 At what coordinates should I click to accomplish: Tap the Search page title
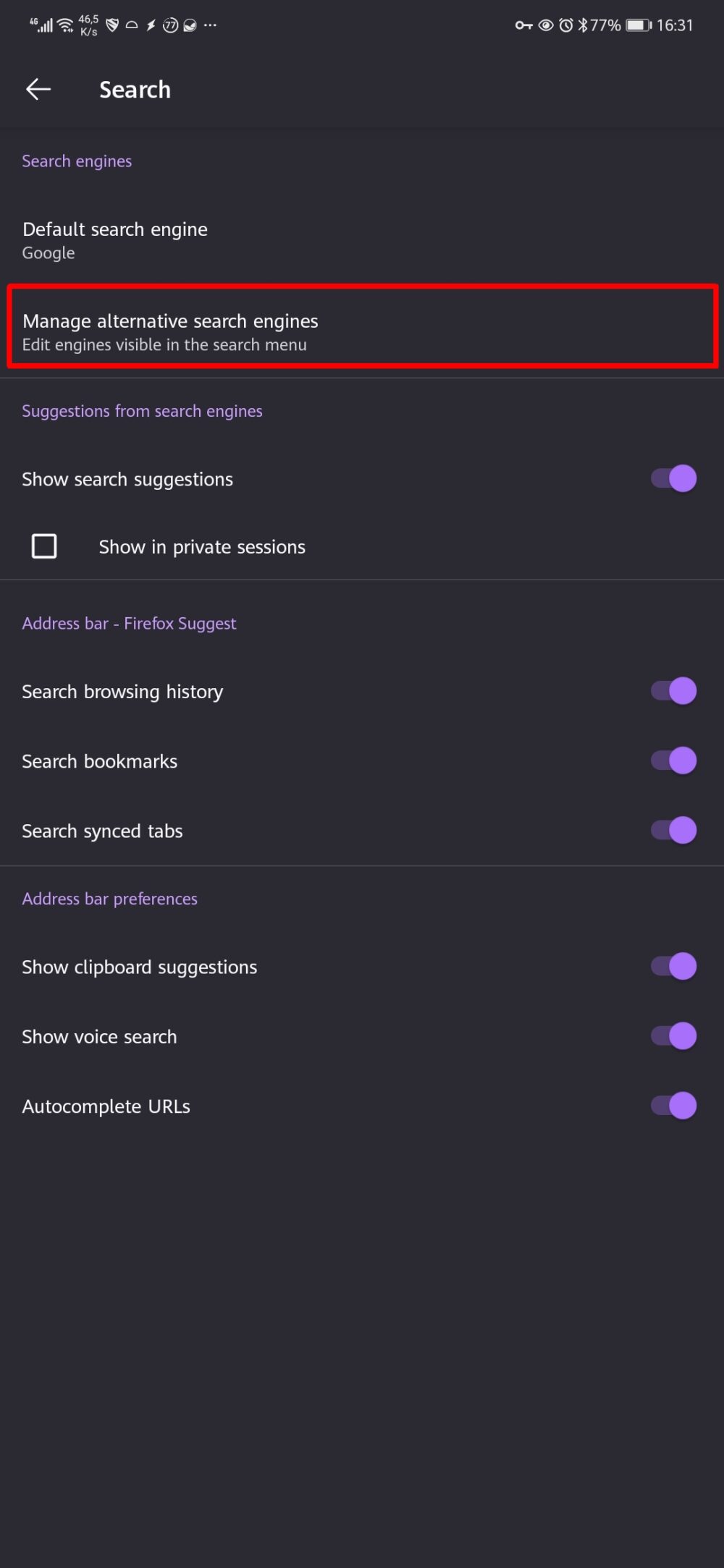coord(135,89)
